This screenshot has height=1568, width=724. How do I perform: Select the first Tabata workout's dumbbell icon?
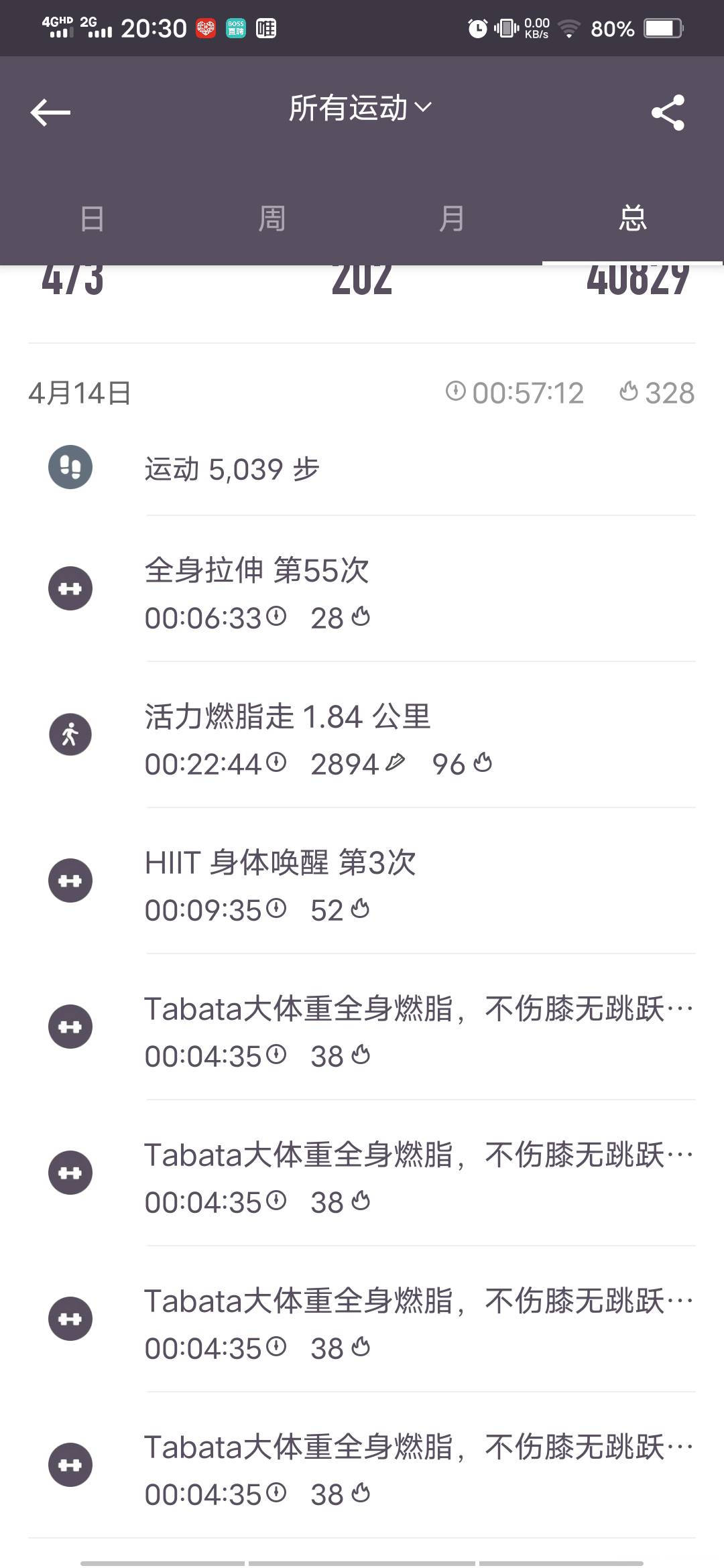click(71, 1027)
